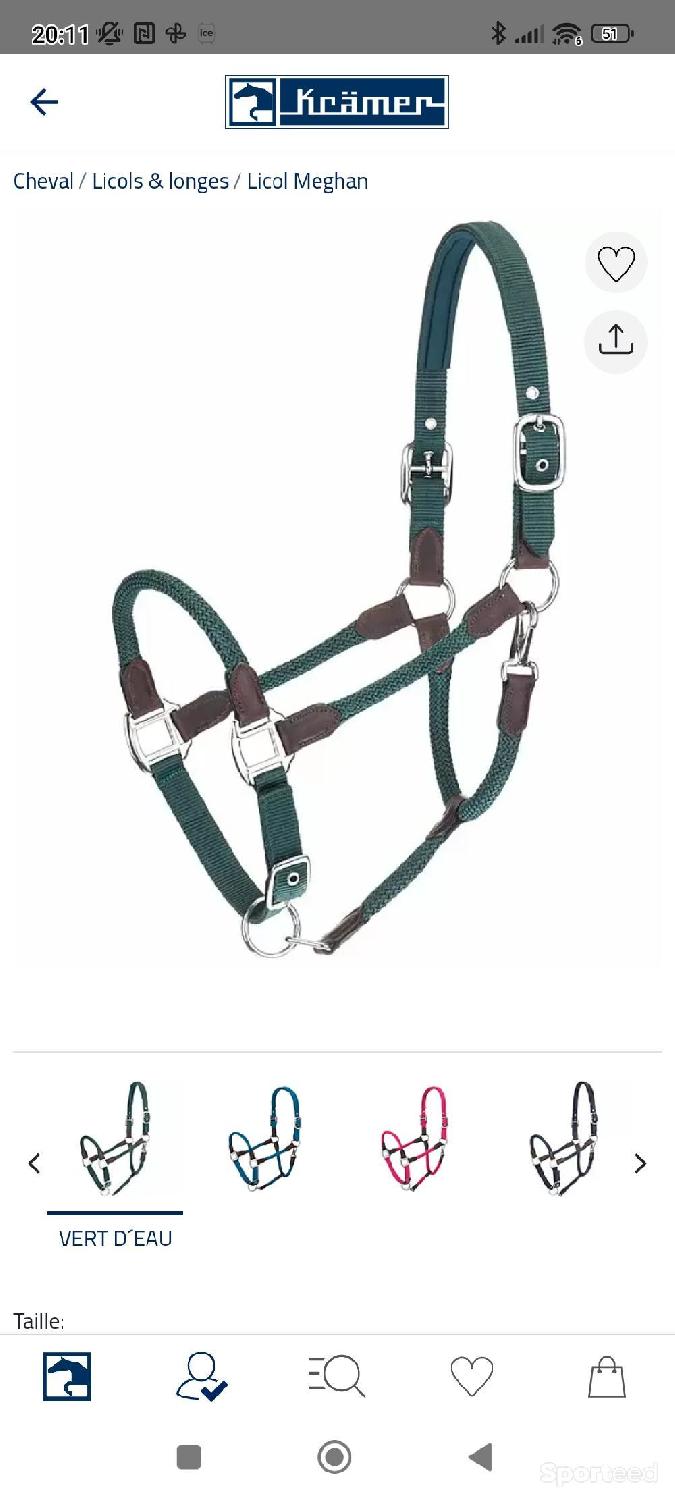Screen dimensions: 675x1500
Task: Open the wishlist tab in the bottom bar
Action: point(472,1376)
